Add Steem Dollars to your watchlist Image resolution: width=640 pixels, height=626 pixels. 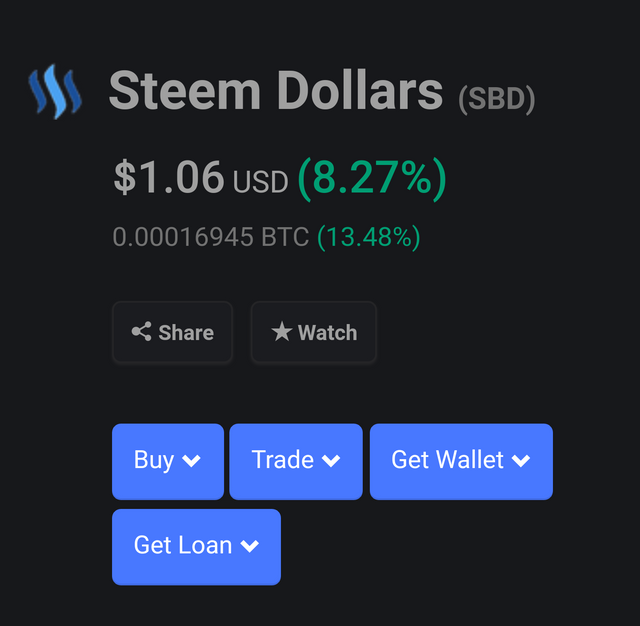click(x=313, y=333)
